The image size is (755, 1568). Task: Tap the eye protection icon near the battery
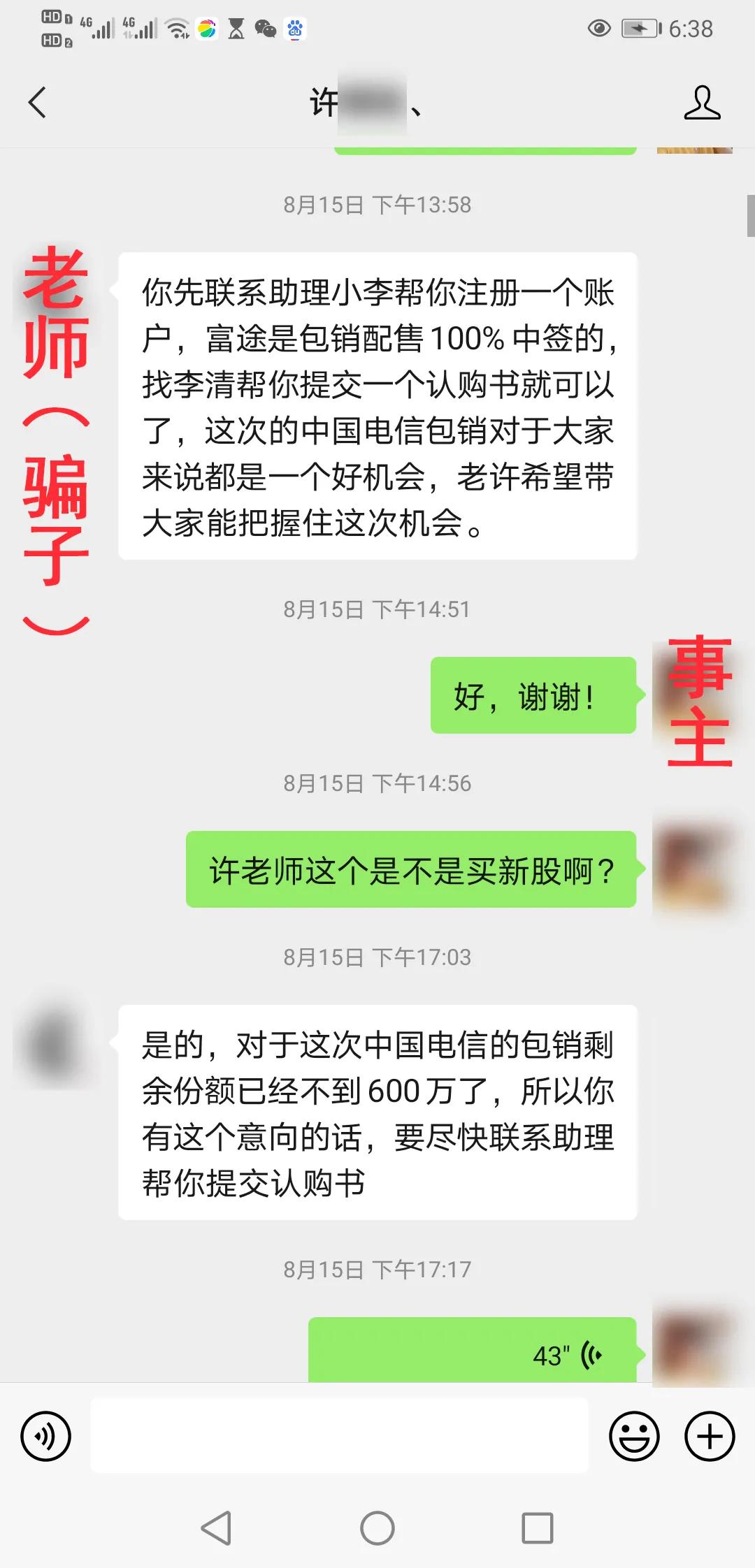pos(598,28)
